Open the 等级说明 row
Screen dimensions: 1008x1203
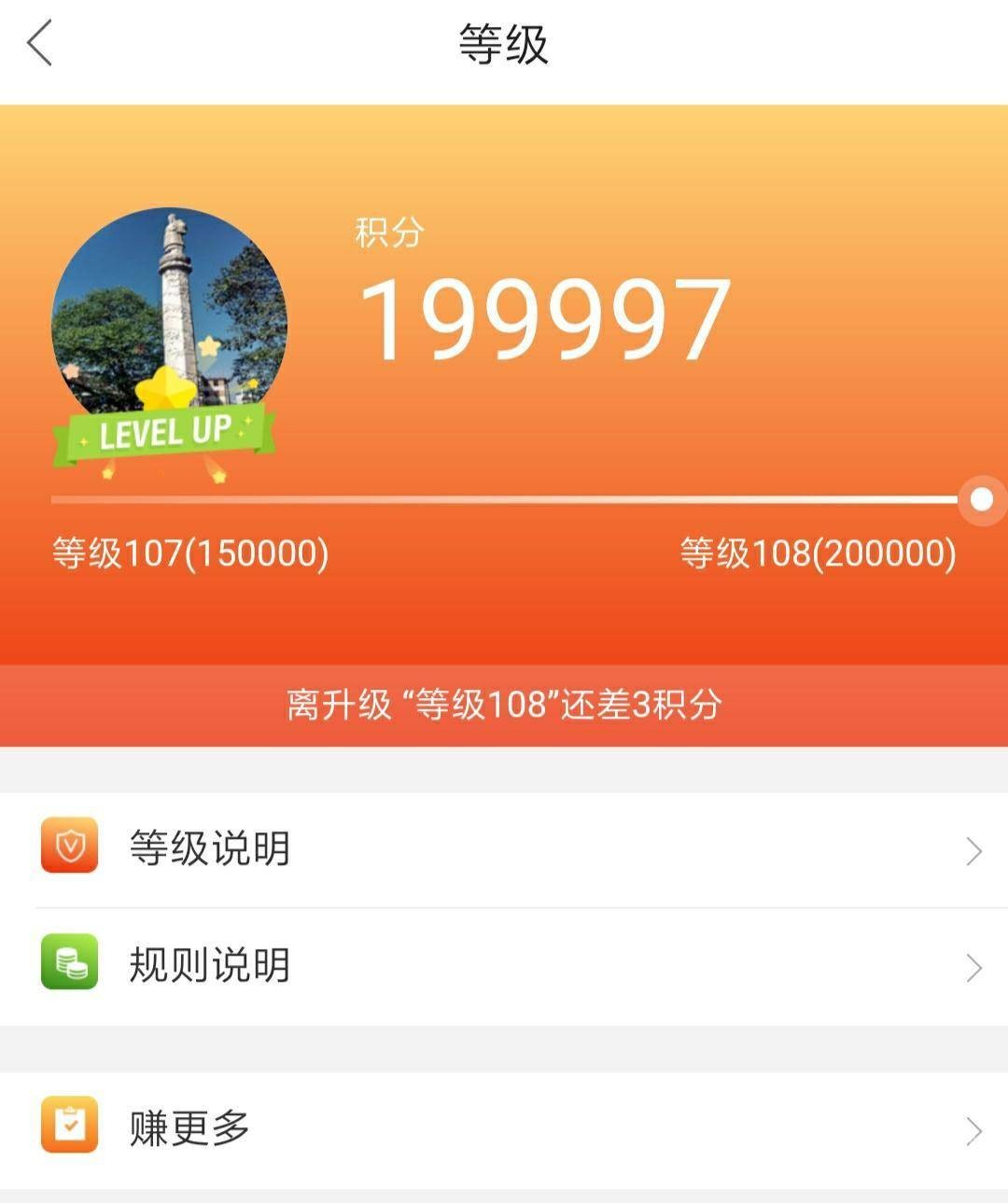pos(504,848)
